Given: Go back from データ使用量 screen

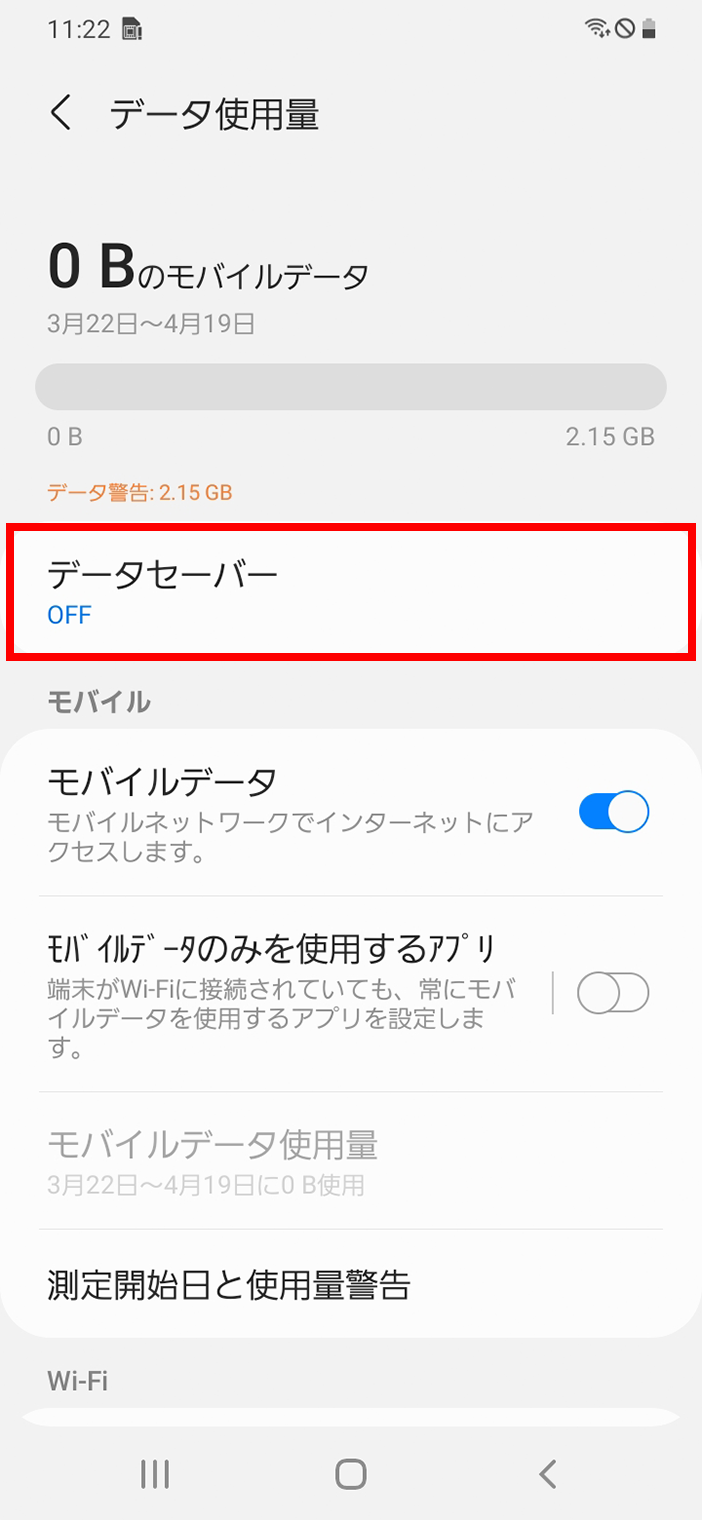Looking at the screenshot, I should 62,114.
